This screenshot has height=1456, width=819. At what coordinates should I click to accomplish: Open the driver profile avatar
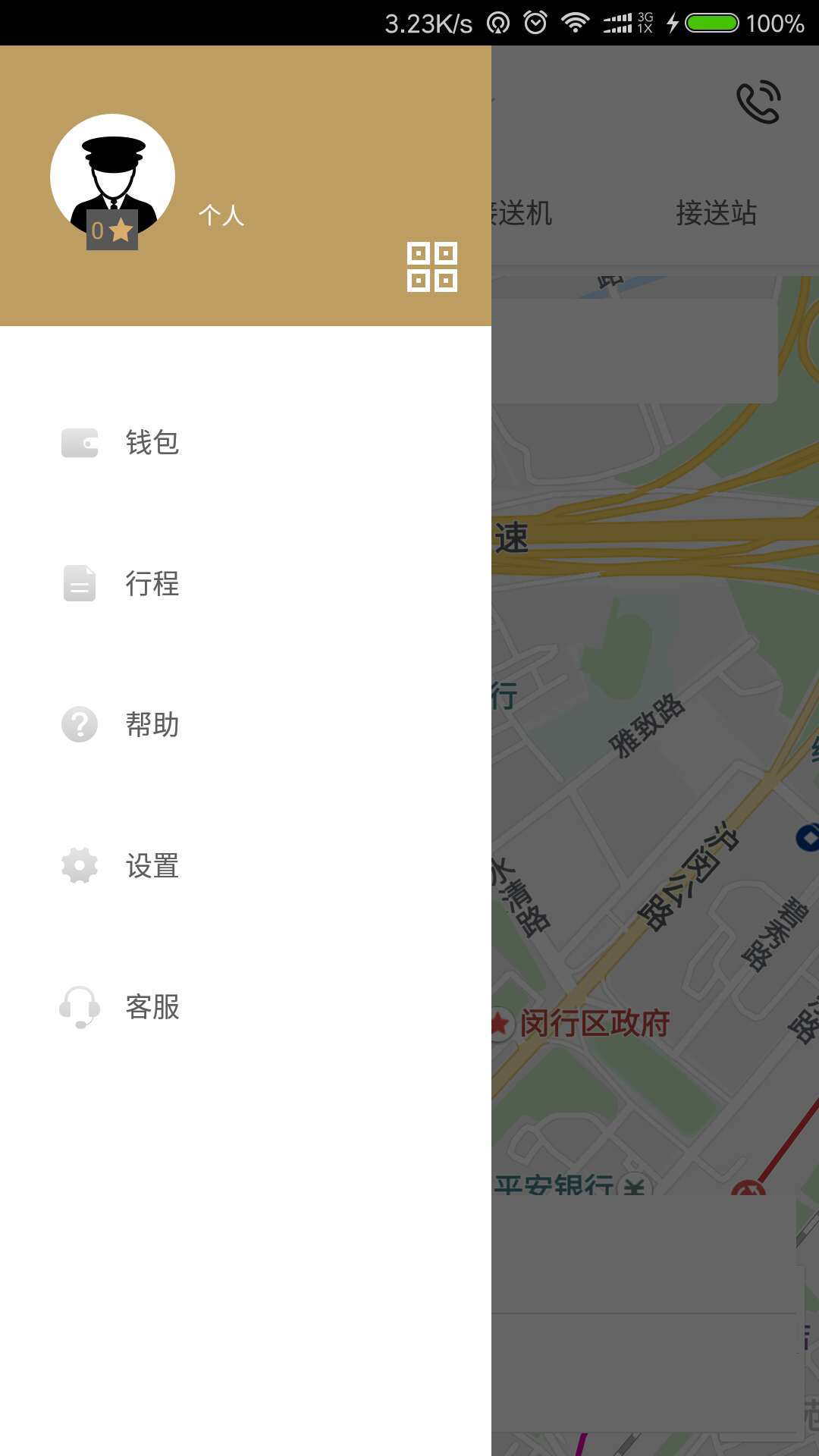(112, 177)
